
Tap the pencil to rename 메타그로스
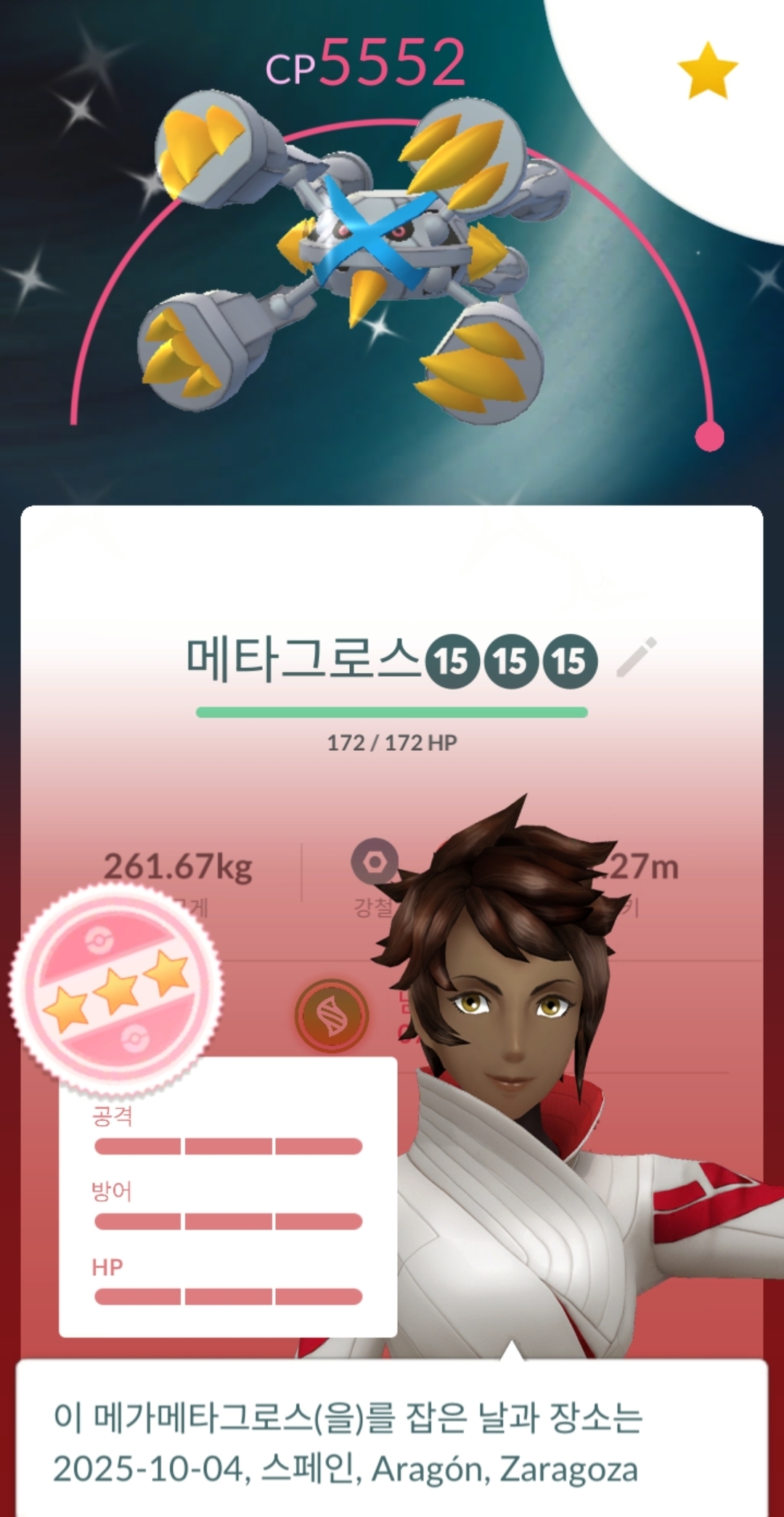pyautogui.click(x=637, y=658)
